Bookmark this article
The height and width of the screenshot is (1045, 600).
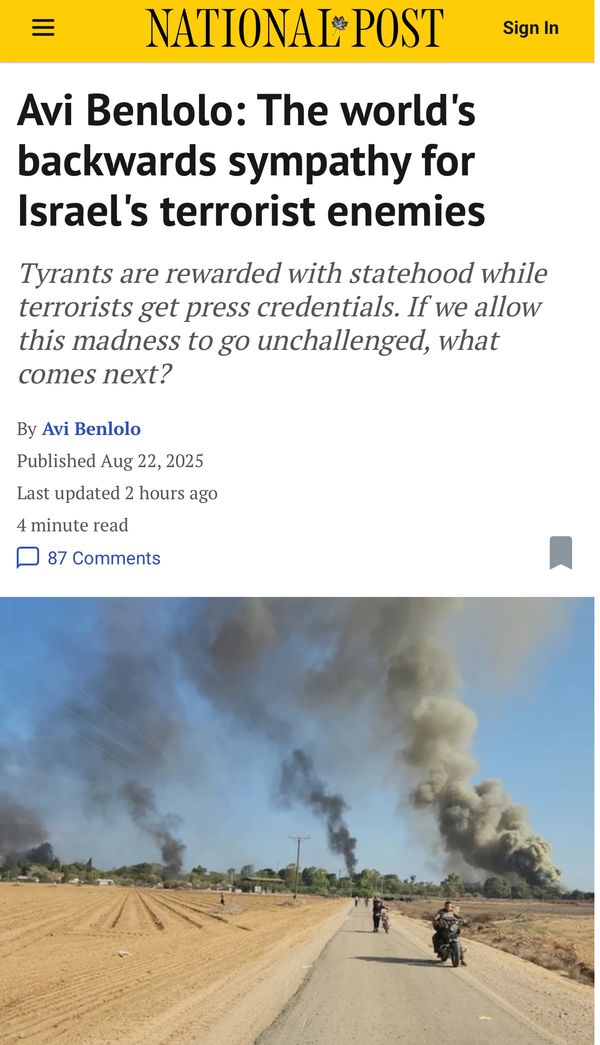click(x=561, y=553)
